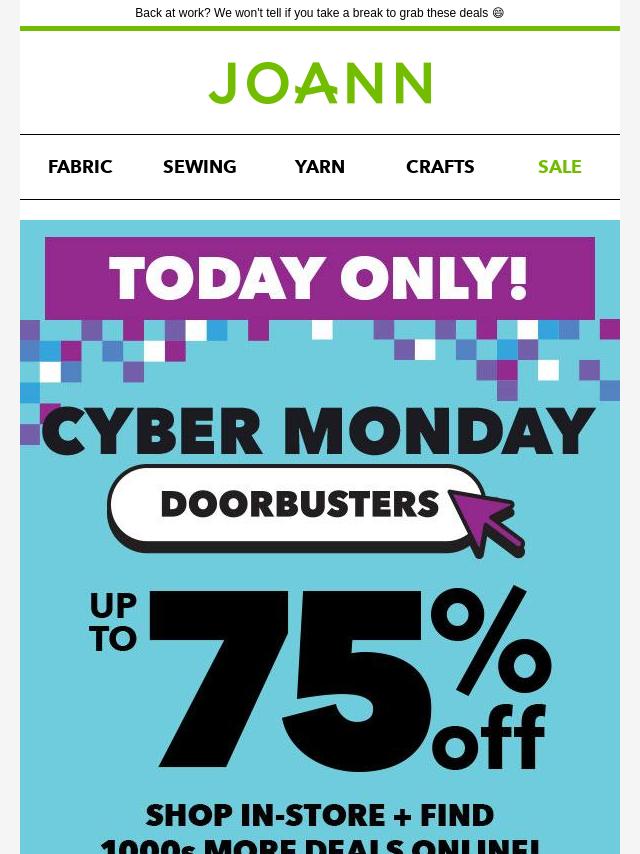Open the FABRIC category link

[80, 167]
